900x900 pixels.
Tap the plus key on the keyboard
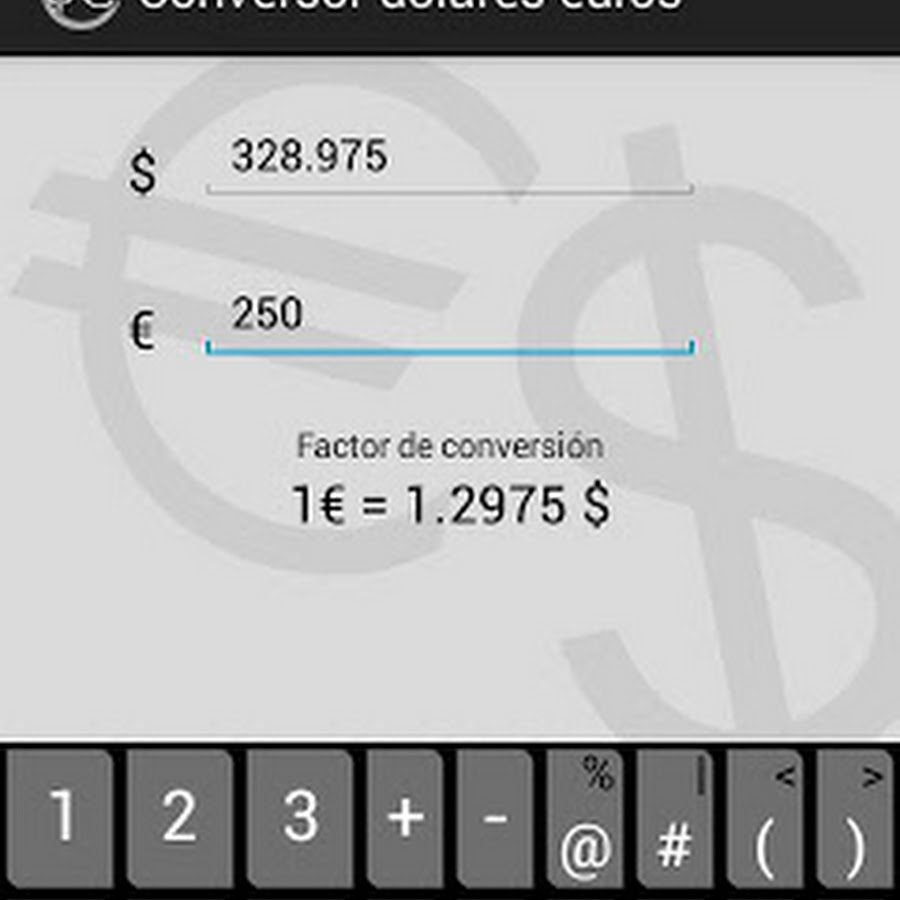click(x=405, y=818)
